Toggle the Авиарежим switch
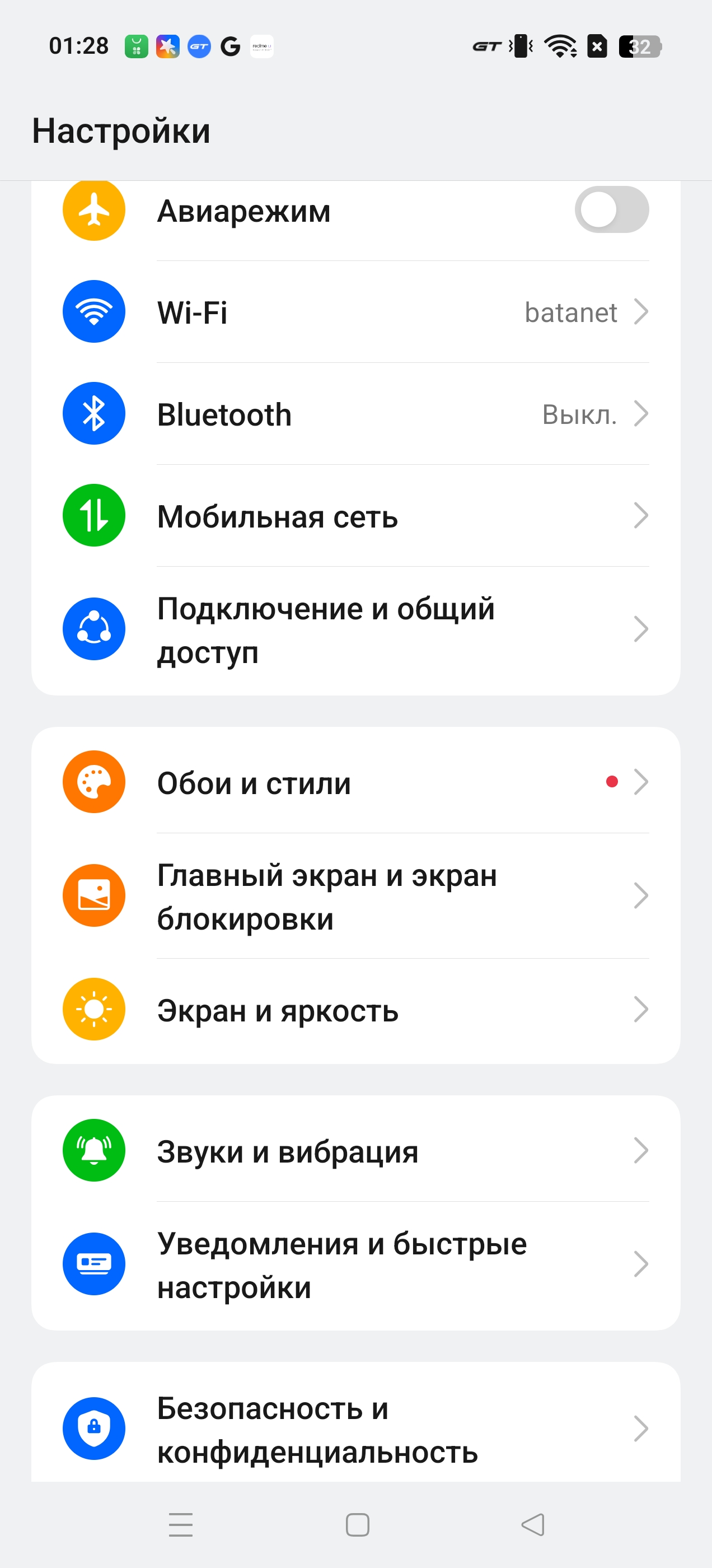The width and height of the screenshot is (712, 1568). (x=611, y=210)
